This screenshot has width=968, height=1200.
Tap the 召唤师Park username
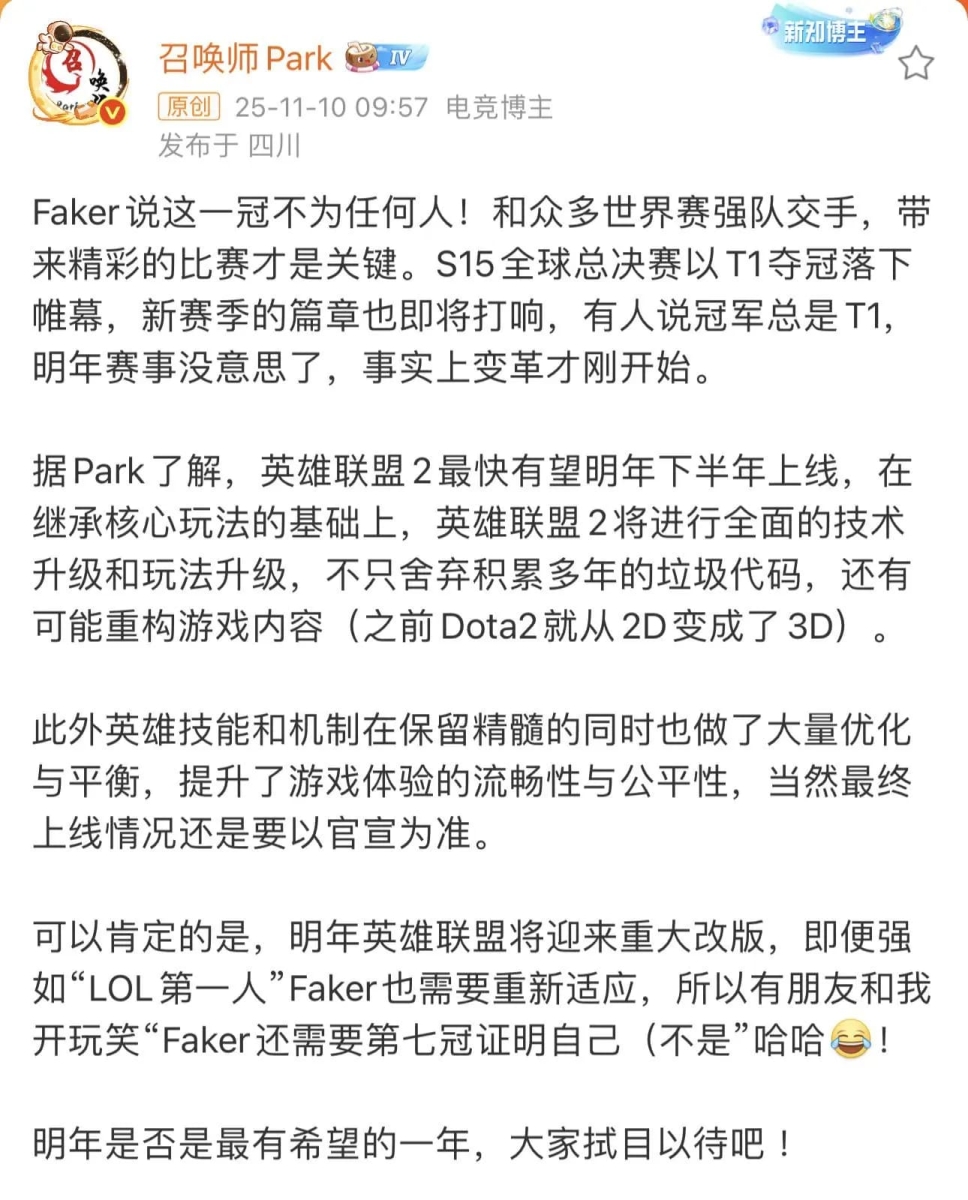[x=244, y=59]
